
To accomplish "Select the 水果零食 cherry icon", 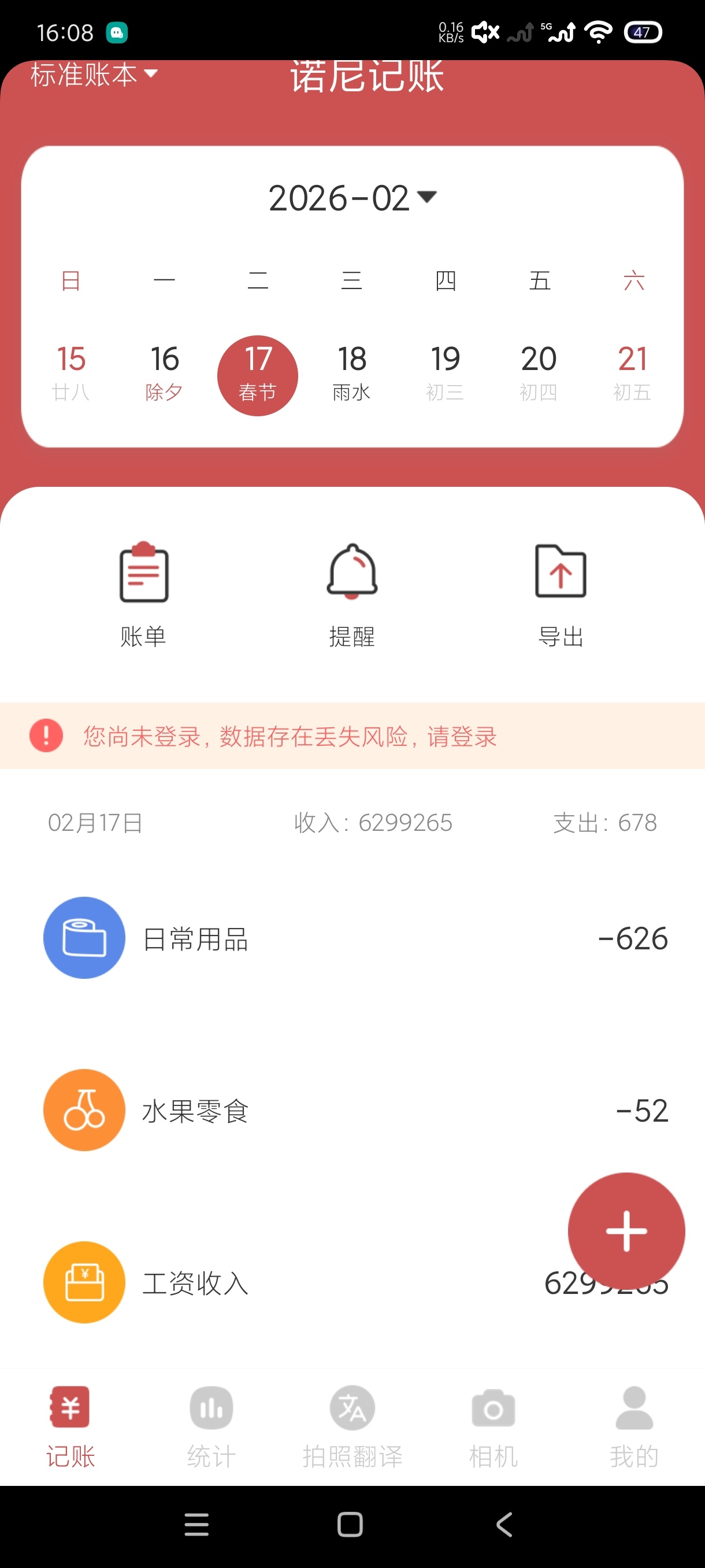I will point(84,1110).
